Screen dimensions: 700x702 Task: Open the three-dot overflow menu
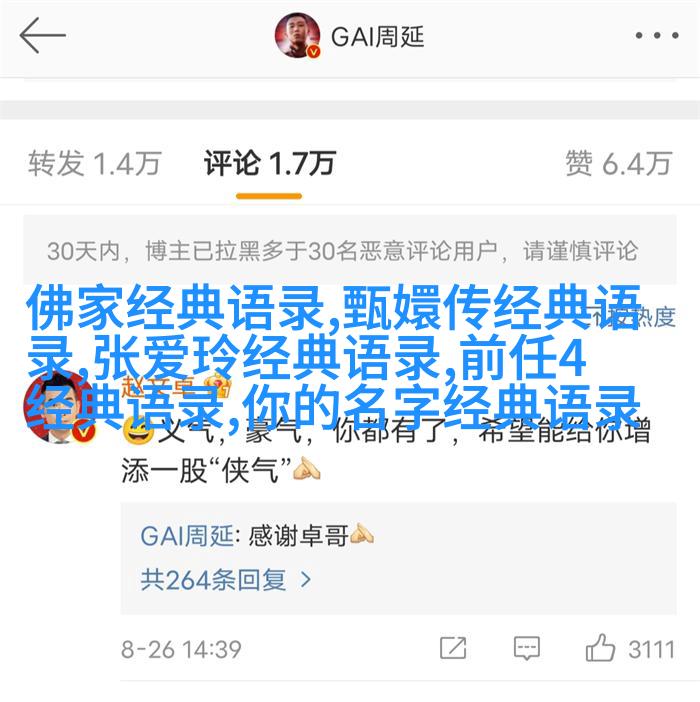[656, 37]
